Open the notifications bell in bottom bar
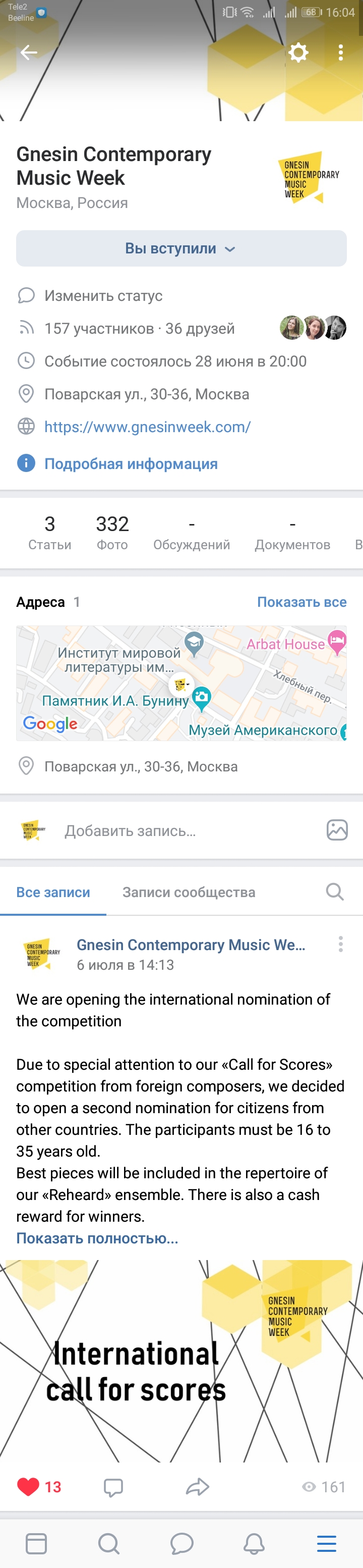Screen dimensions: 363x1568 pyautogui.click(x=254, y=1544)
